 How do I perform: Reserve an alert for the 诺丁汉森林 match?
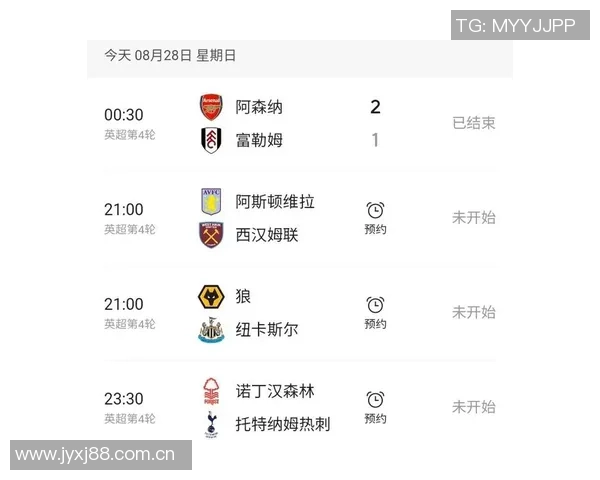click(x=375, y=407)
